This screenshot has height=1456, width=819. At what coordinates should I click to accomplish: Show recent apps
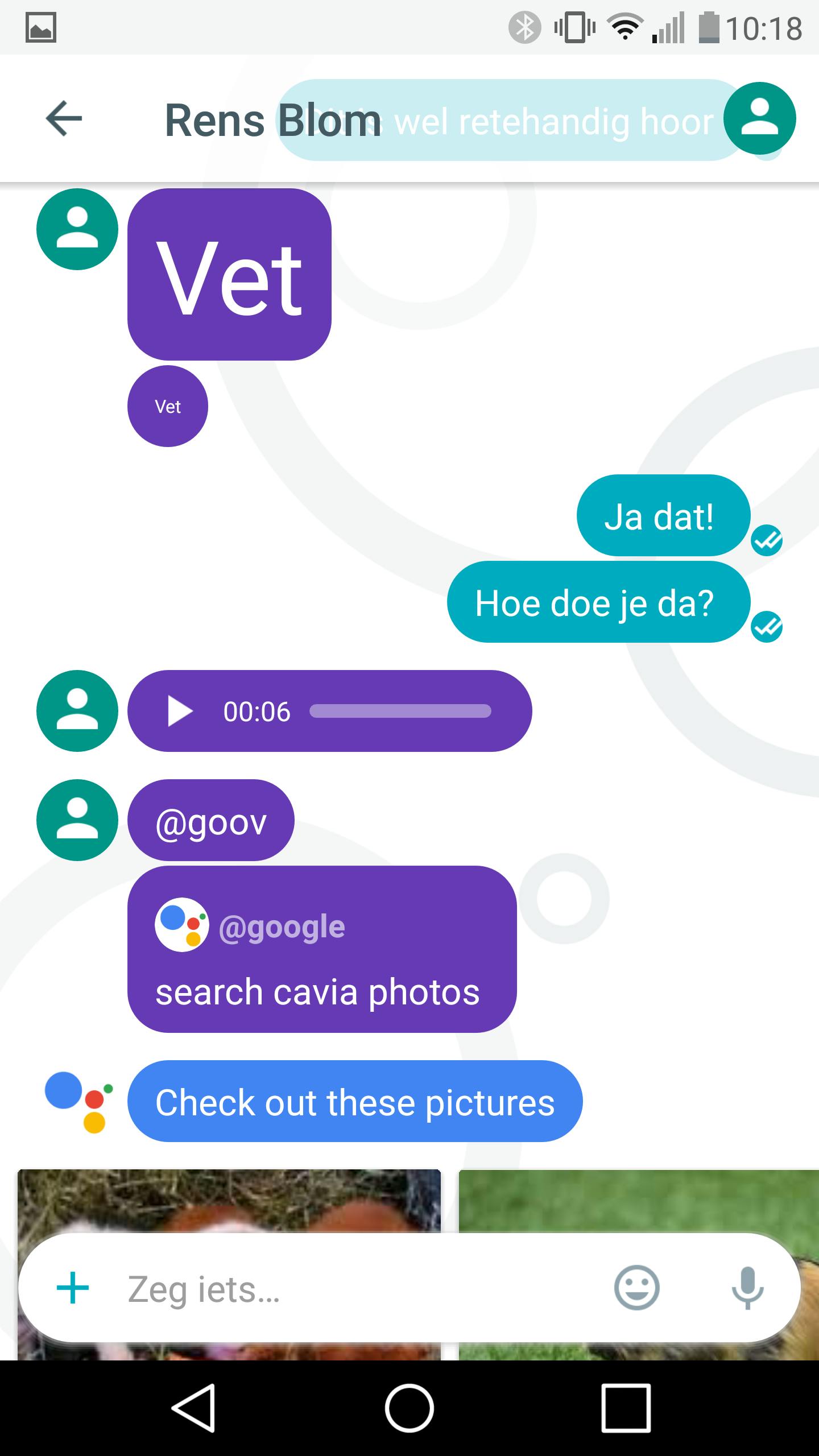(x=626, y=1408)
